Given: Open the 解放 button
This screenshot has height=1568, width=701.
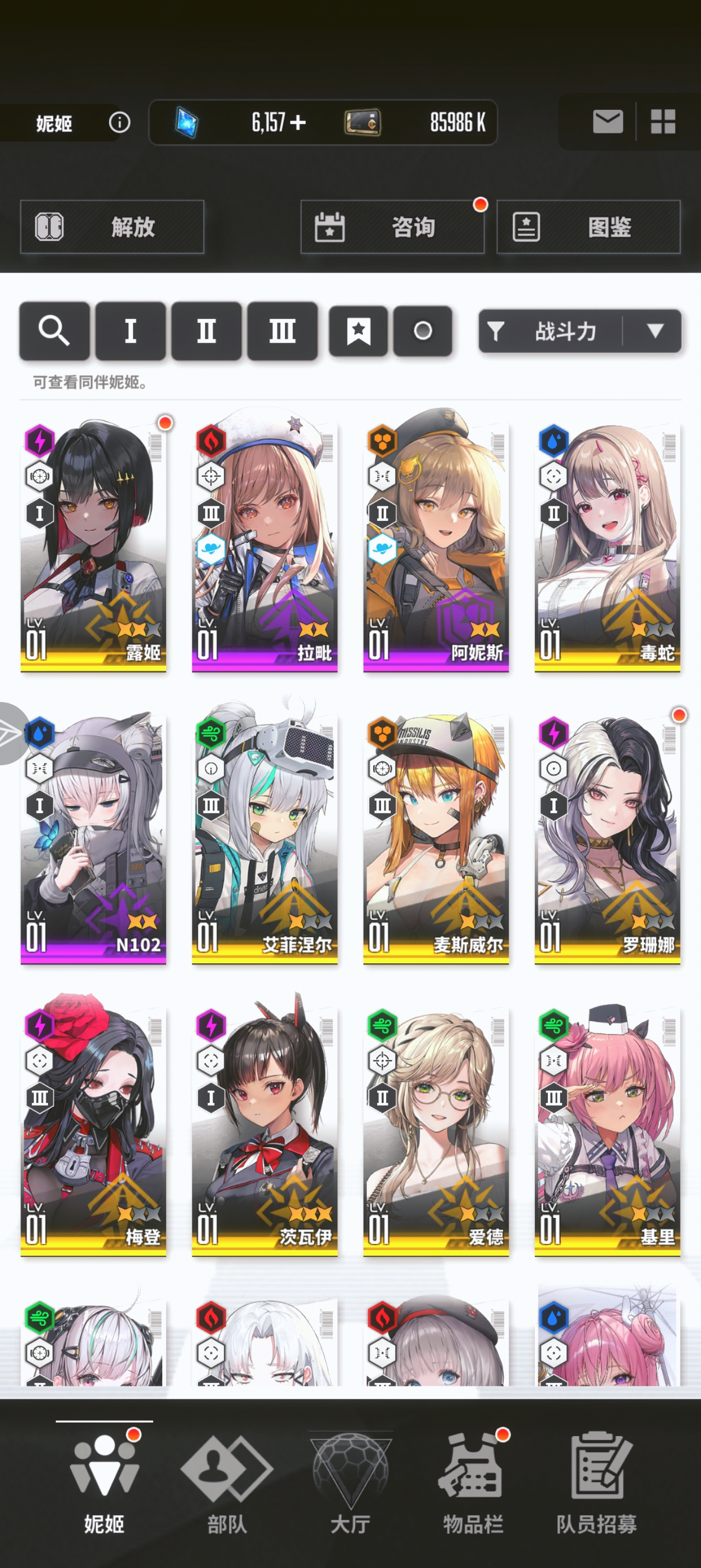Looking at the screenshot, I should (112, 227).
